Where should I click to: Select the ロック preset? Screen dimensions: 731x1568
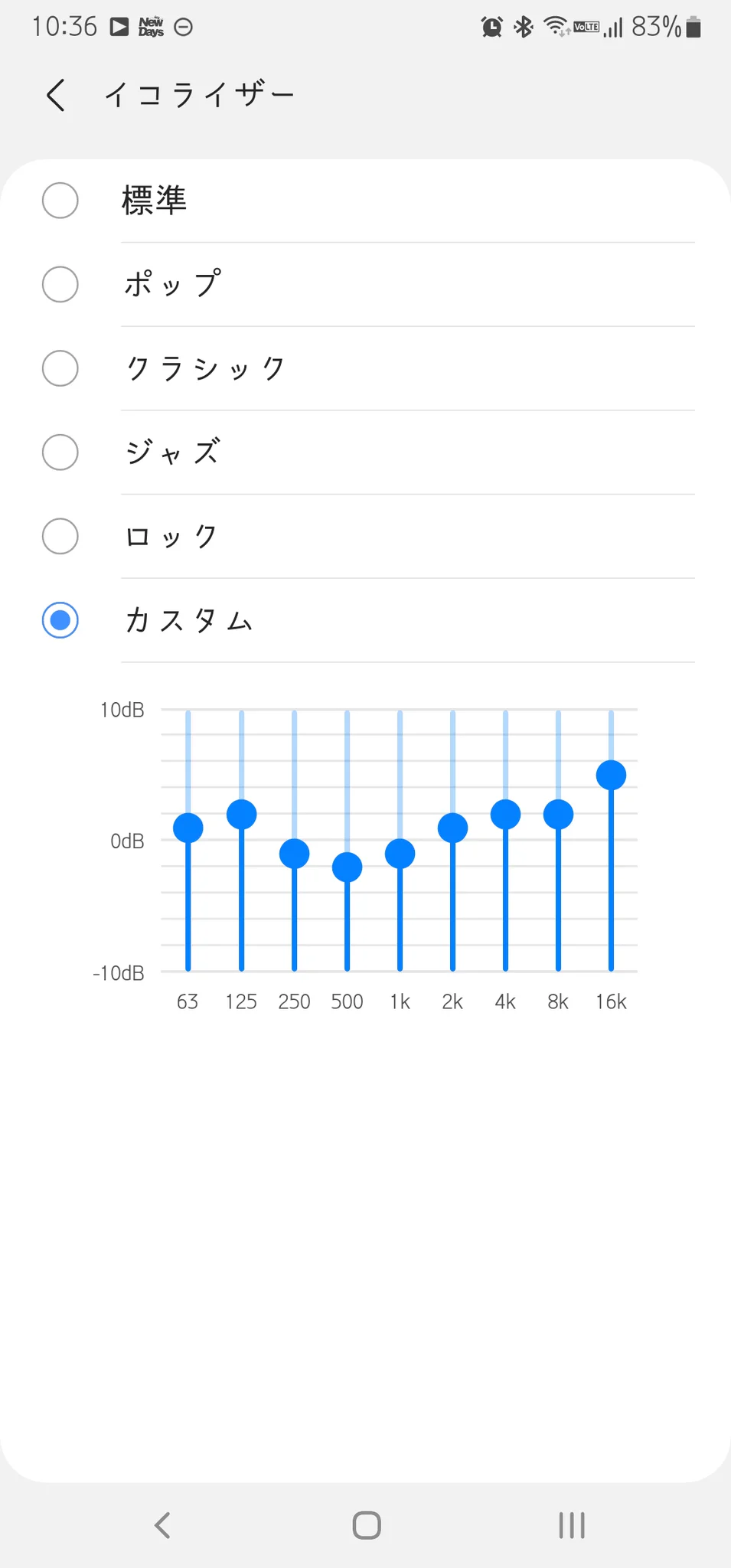(367, 536)
